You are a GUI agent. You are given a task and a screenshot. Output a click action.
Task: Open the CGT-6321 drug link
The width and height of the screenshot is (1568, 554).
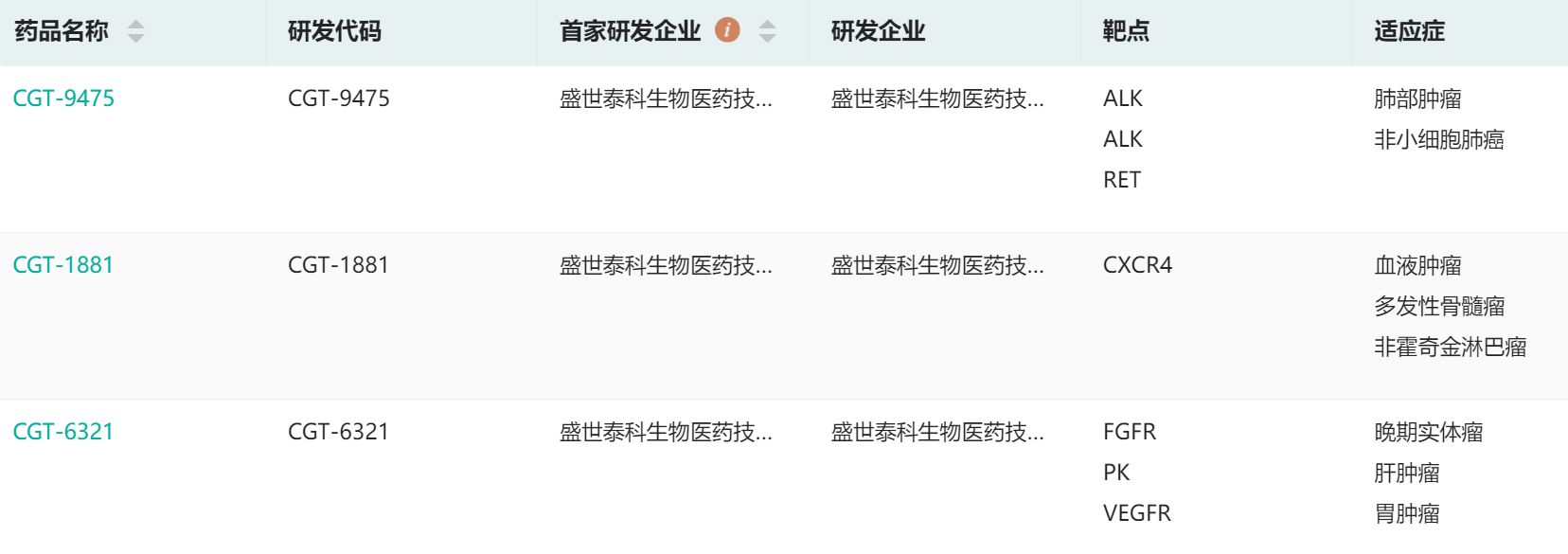coord(63,432)
